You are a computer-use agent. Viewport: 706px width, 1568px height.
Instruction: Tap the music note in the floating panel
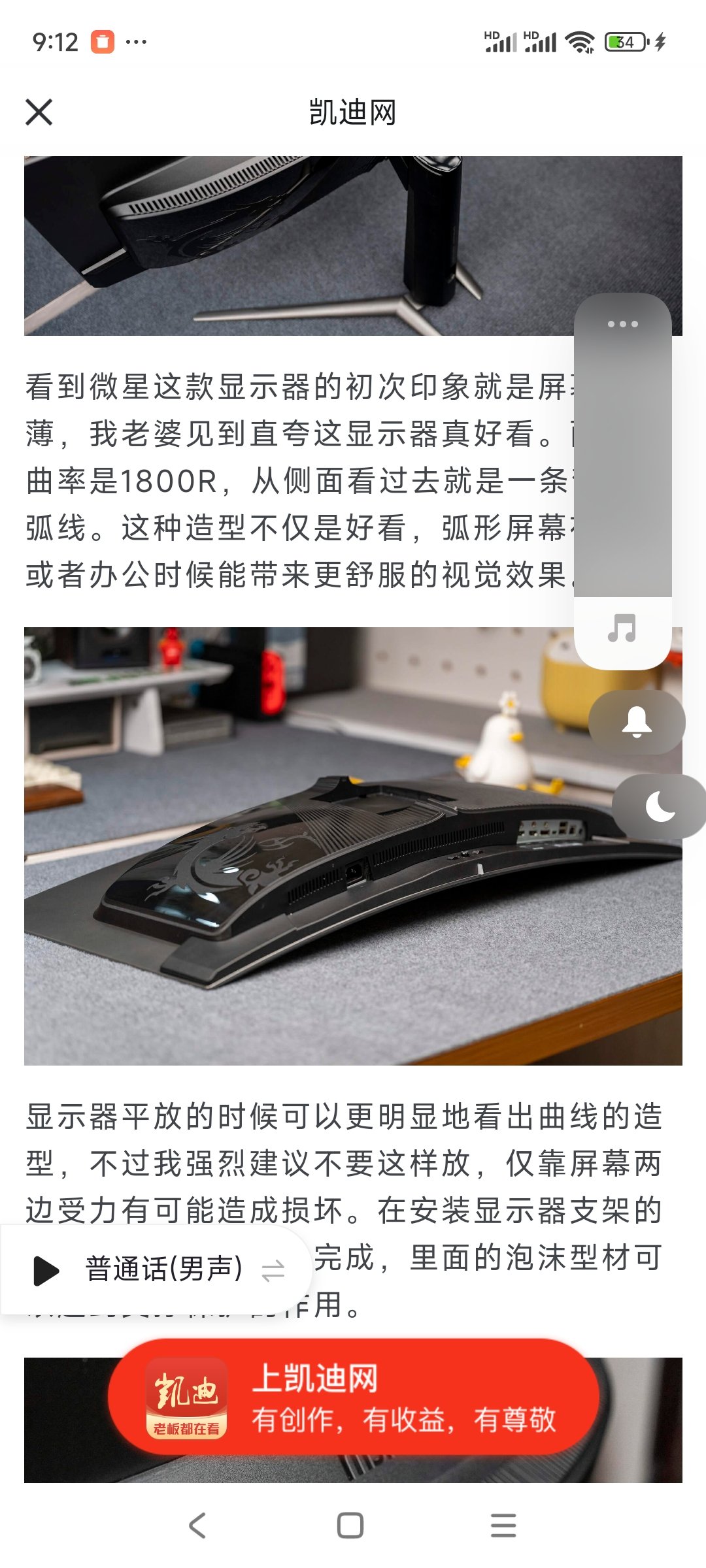coord(622,629)
